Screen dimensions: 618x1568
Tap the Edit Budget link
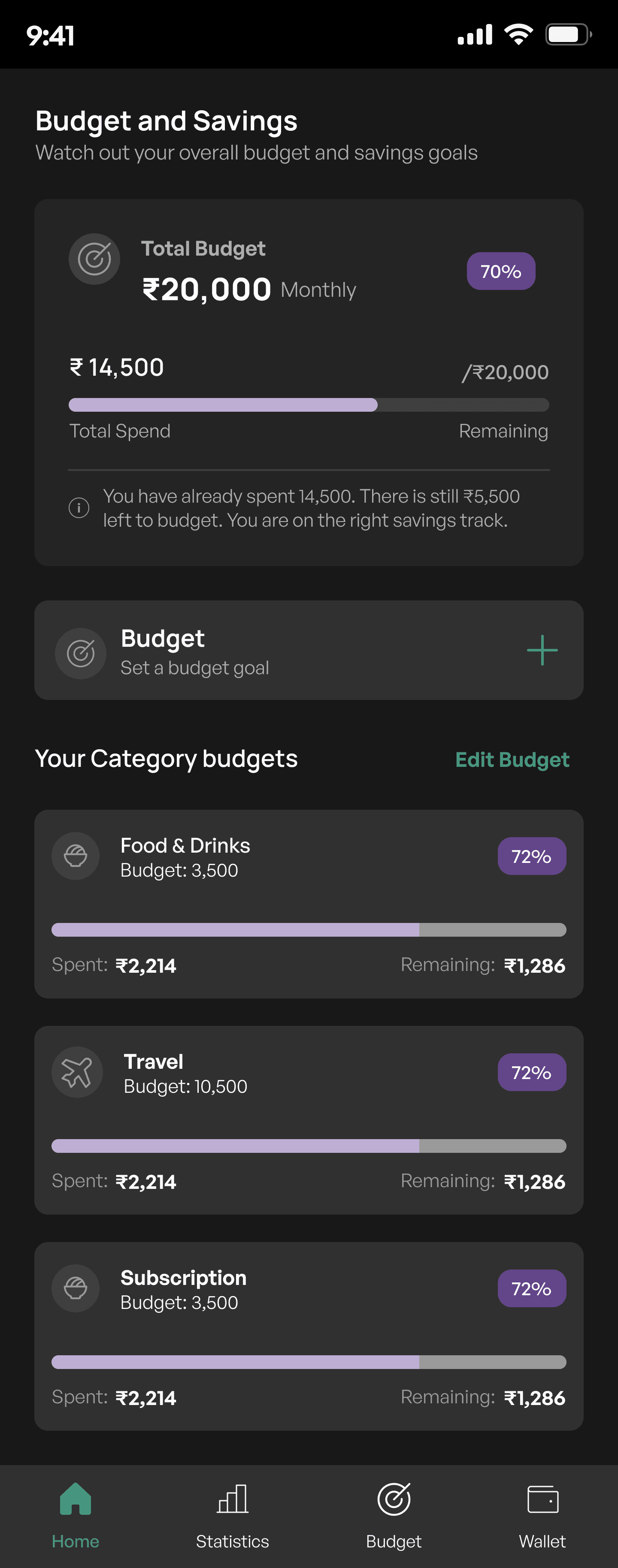pyautogui.click(x=512, y=760)
